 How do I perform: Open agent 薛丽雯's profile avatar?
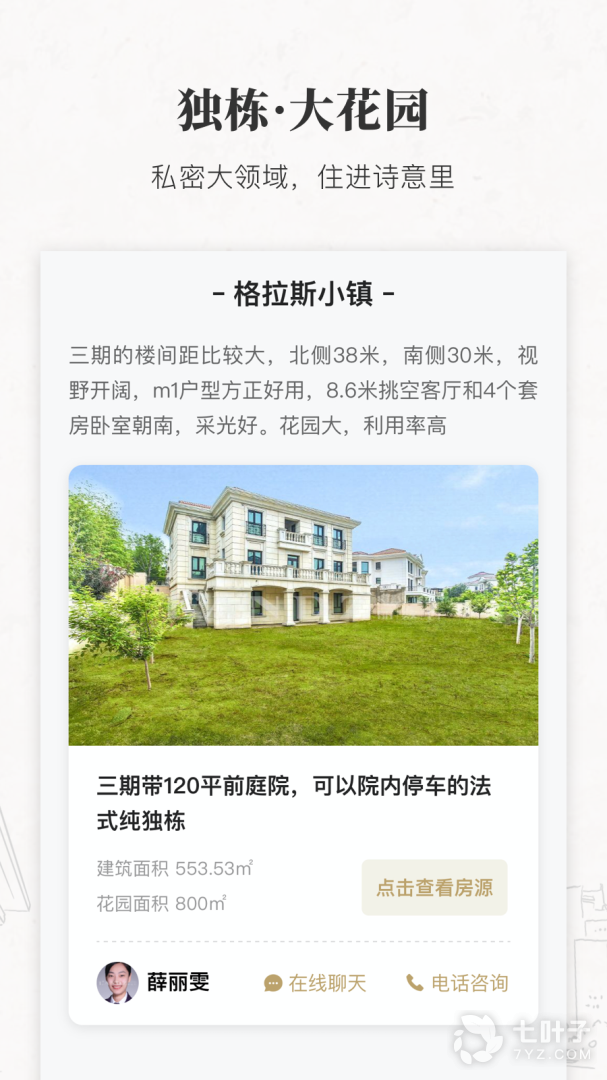click(117, 982)
